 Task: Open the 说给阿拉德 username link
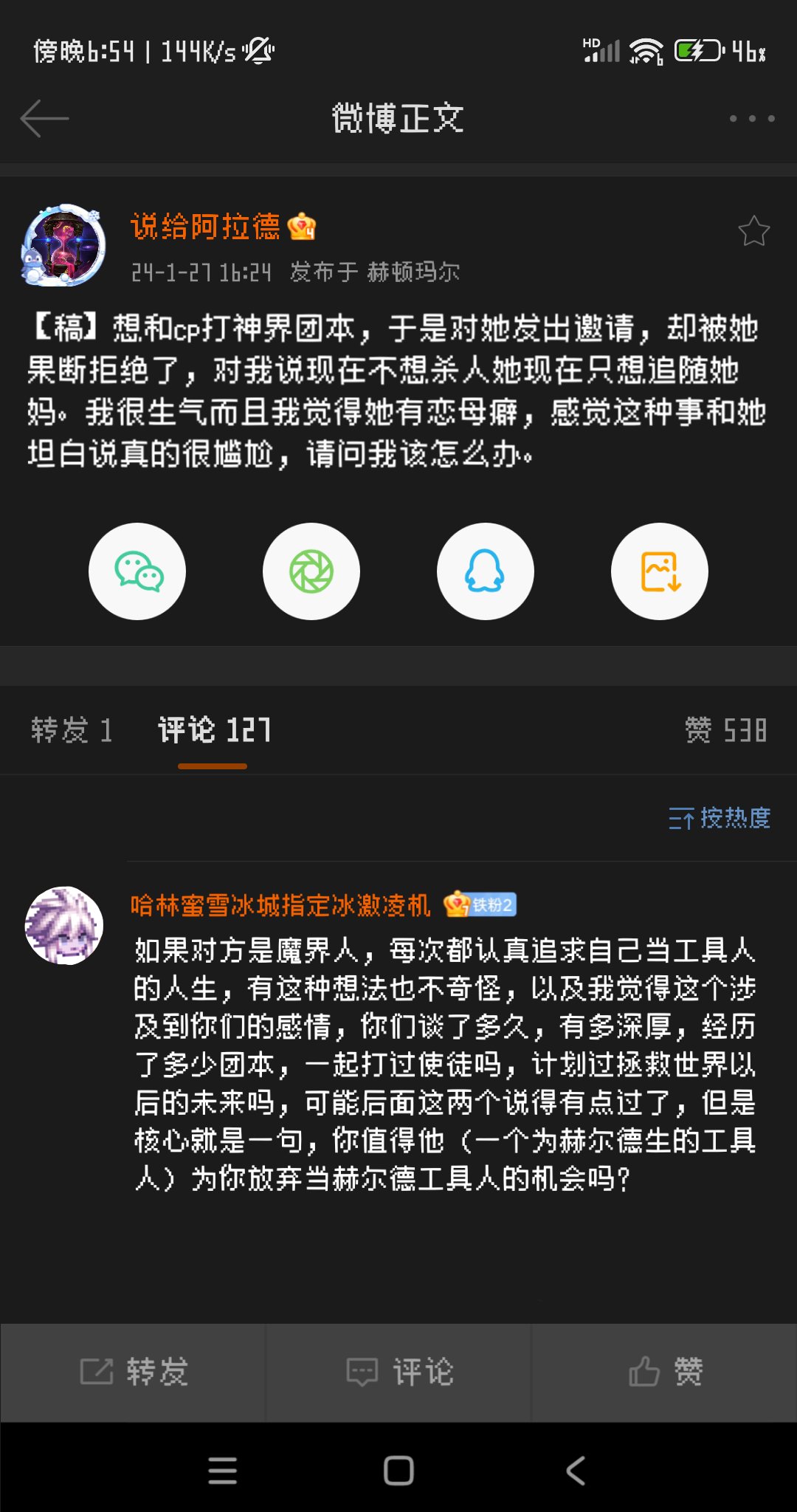point(205,227)
